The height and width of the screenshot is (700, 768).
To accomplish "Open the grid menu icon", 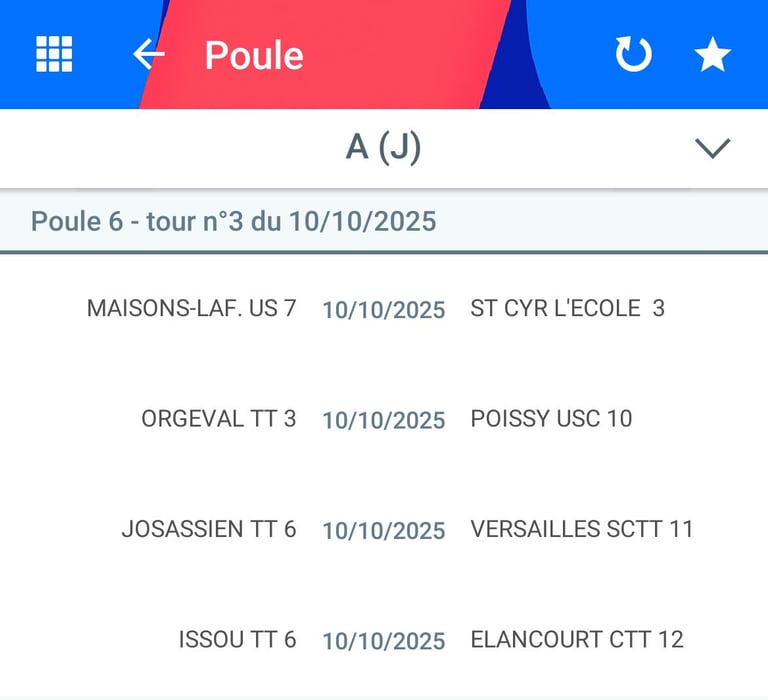I will pyautogui.click(x=54, y=54).
